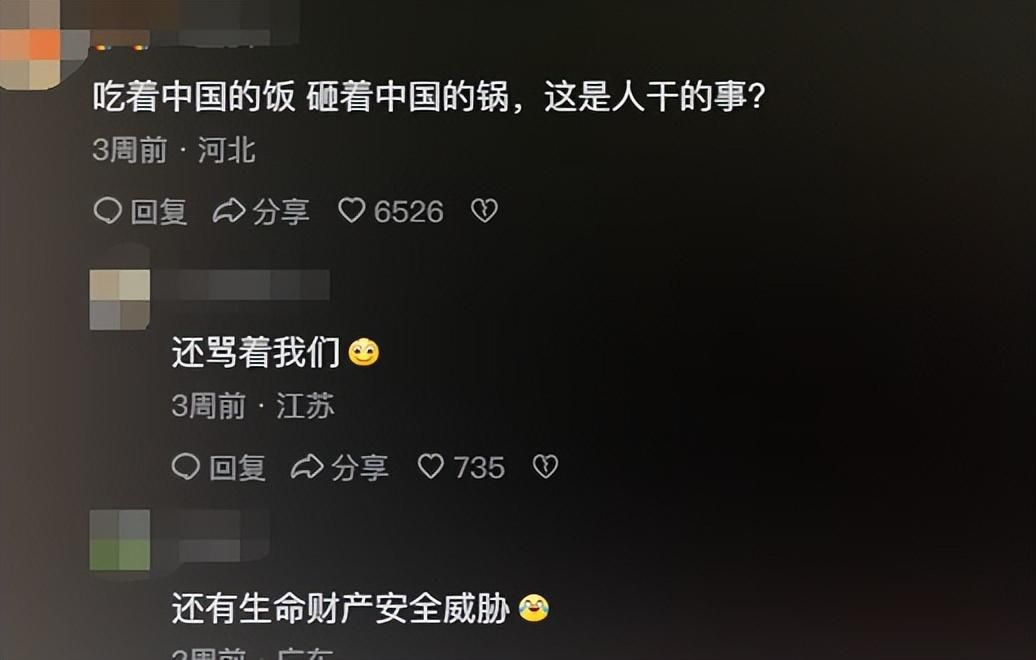Share the comment about 砸着中国的锅
Screen dimensions: 1036x660
coord(262,211)
